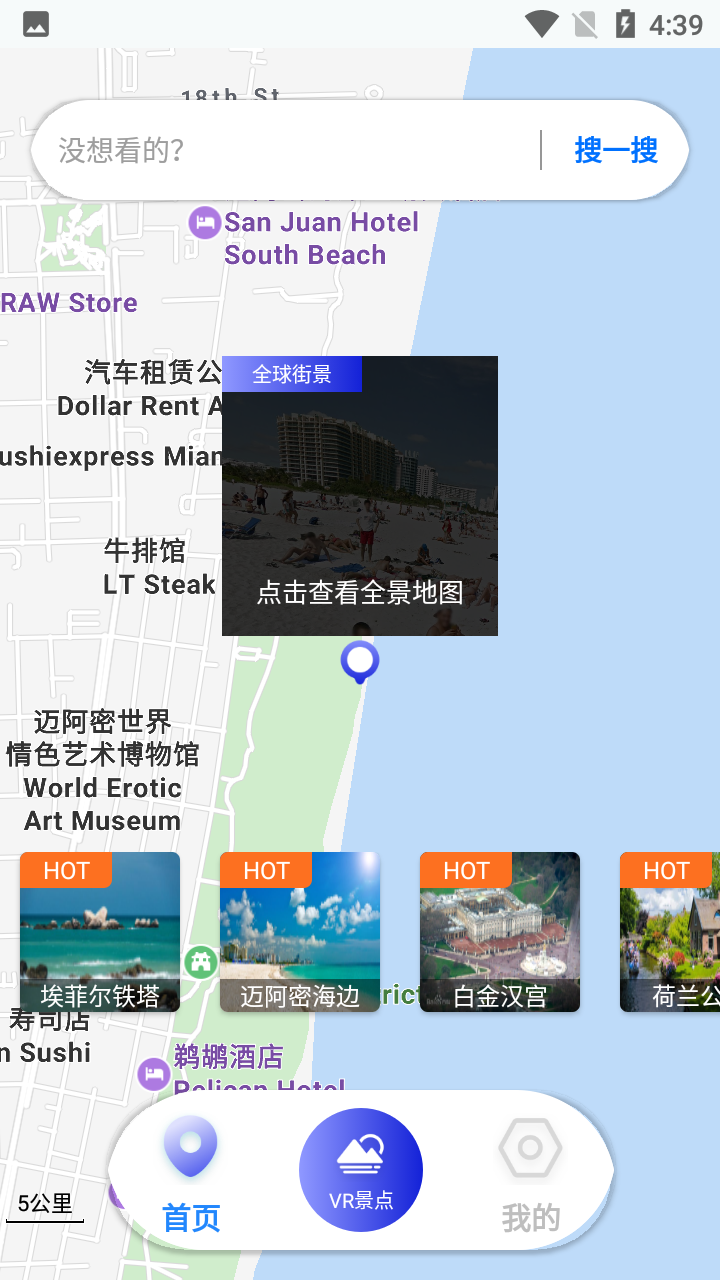Open the 埃菲尔铁塔 HOT thumbnail
Image resolution: width=720 pixels, height=1280 pixels.
point(100,932)
